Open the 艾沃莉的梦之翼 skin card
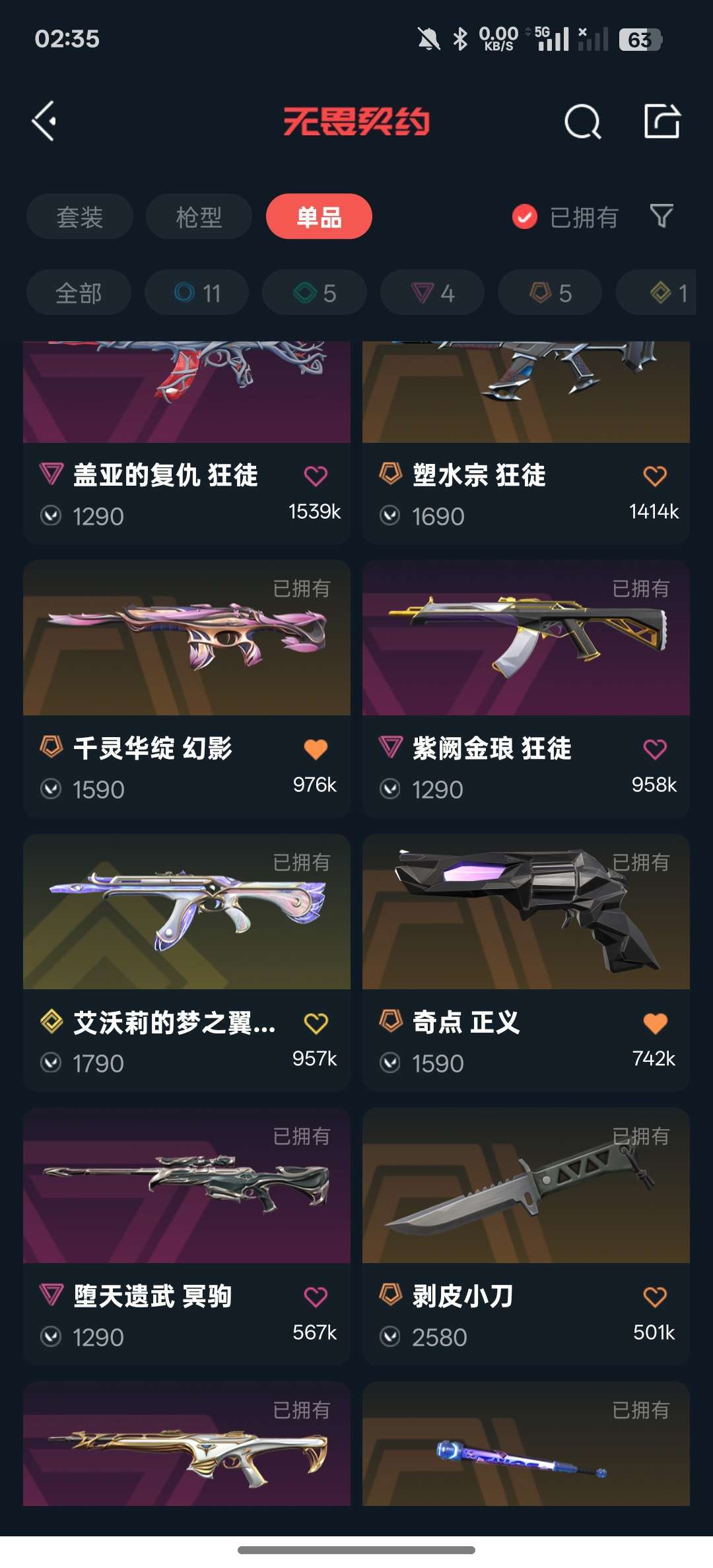Viewport: 713px width, 1568px height. point(187,963)
